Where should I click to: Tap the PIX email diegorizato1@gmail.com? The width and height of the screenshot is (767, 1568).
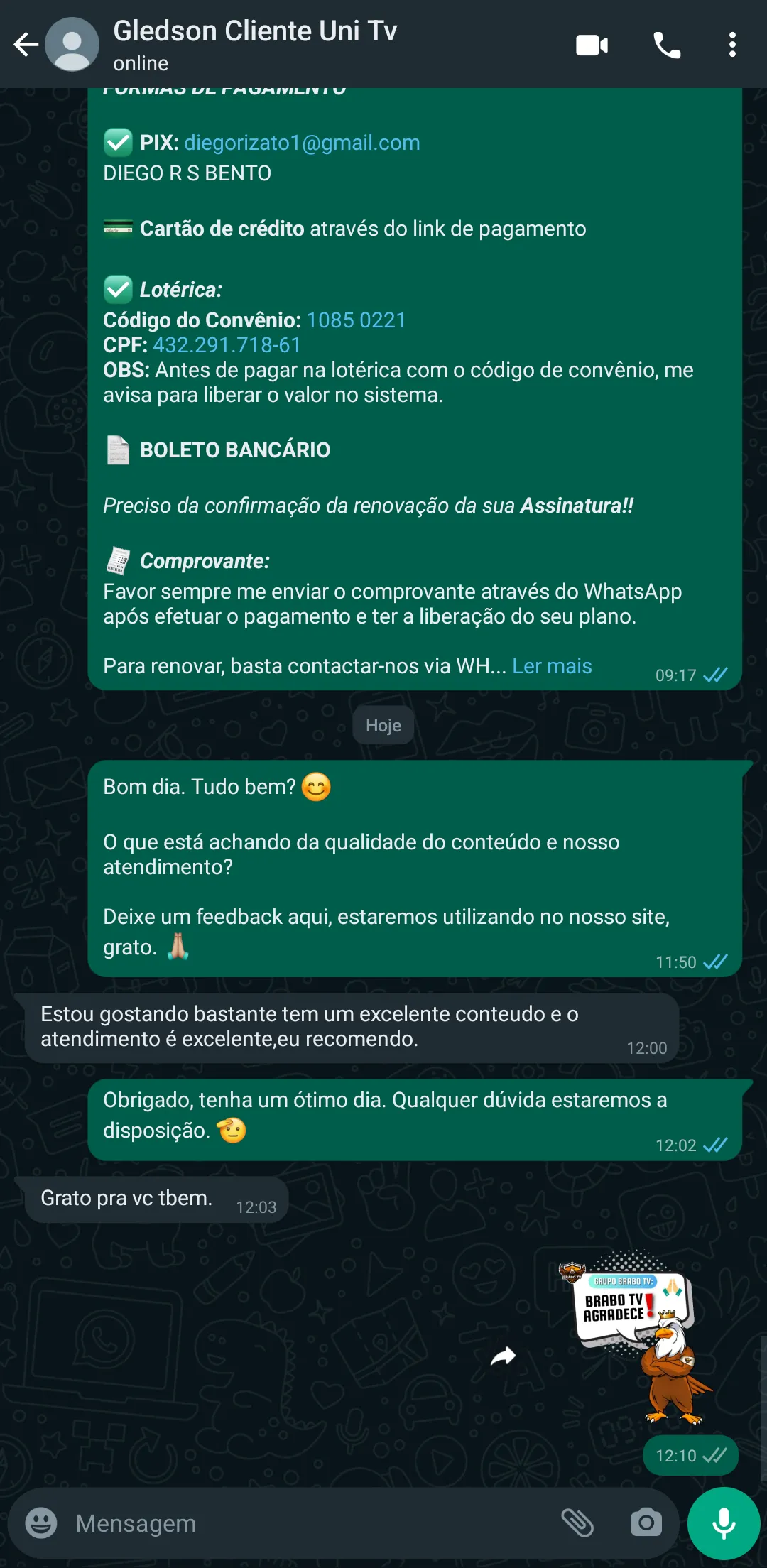click(x=302, y=143)
